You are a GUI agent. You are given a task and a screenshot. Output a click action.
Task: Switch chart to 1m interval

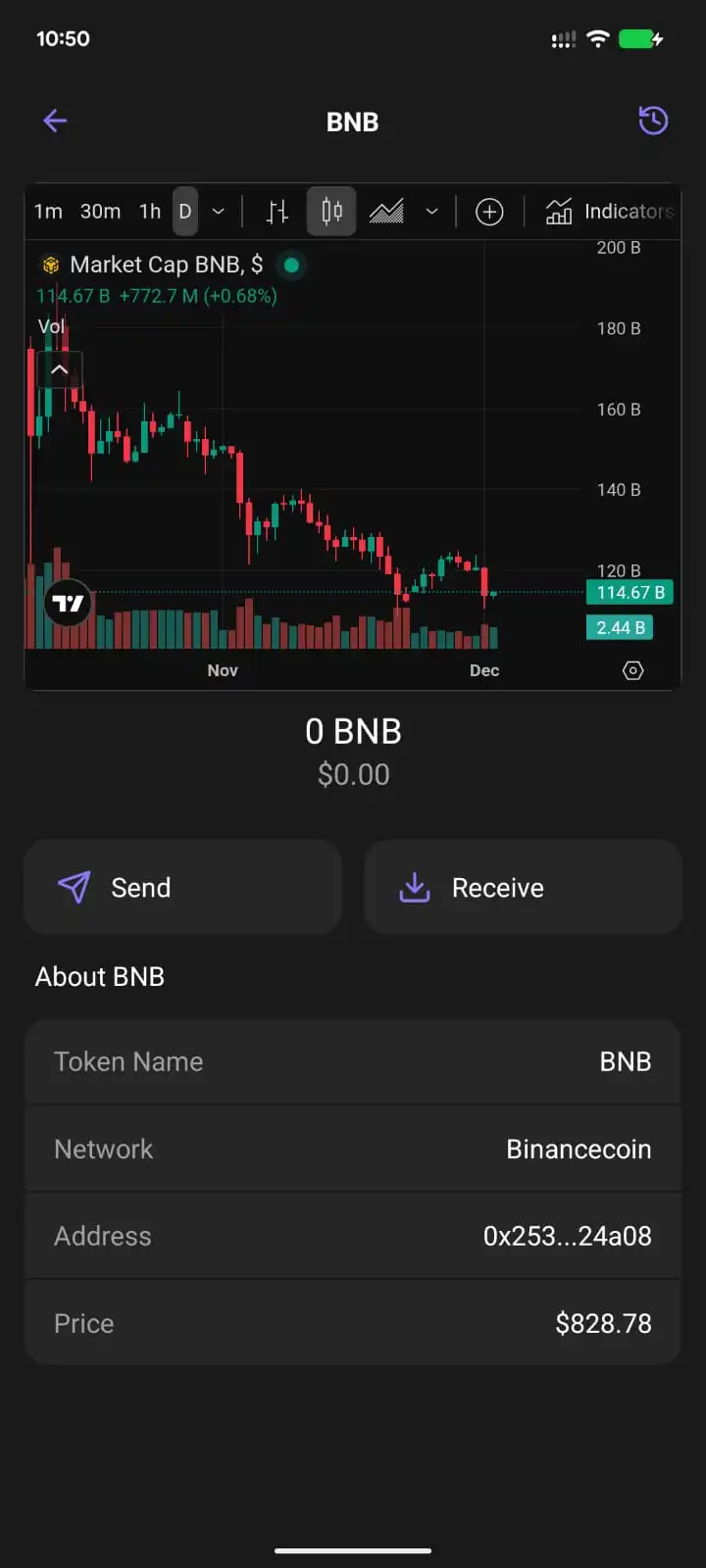click(48, 212)
